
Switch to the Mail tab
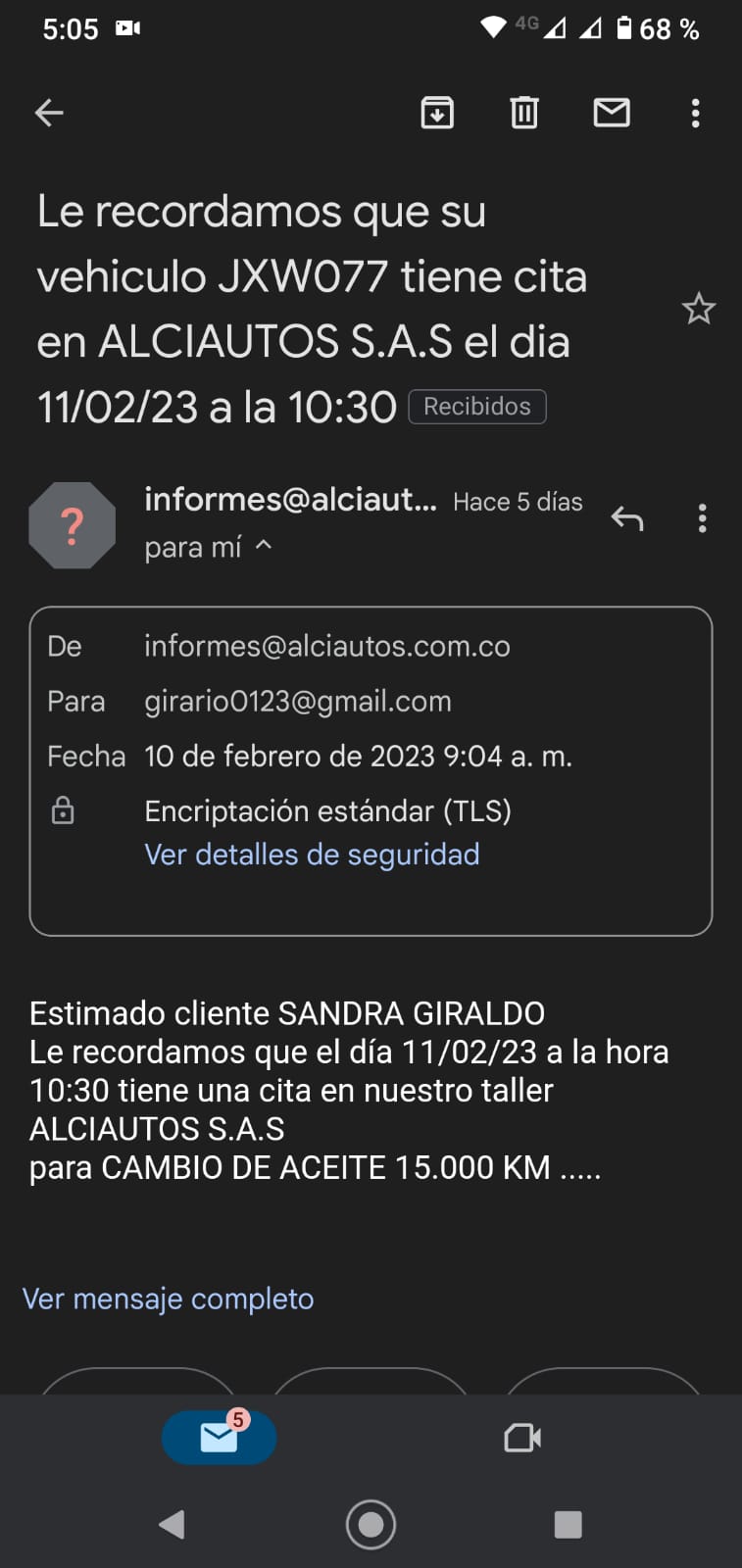click(x=220, y=1437)
